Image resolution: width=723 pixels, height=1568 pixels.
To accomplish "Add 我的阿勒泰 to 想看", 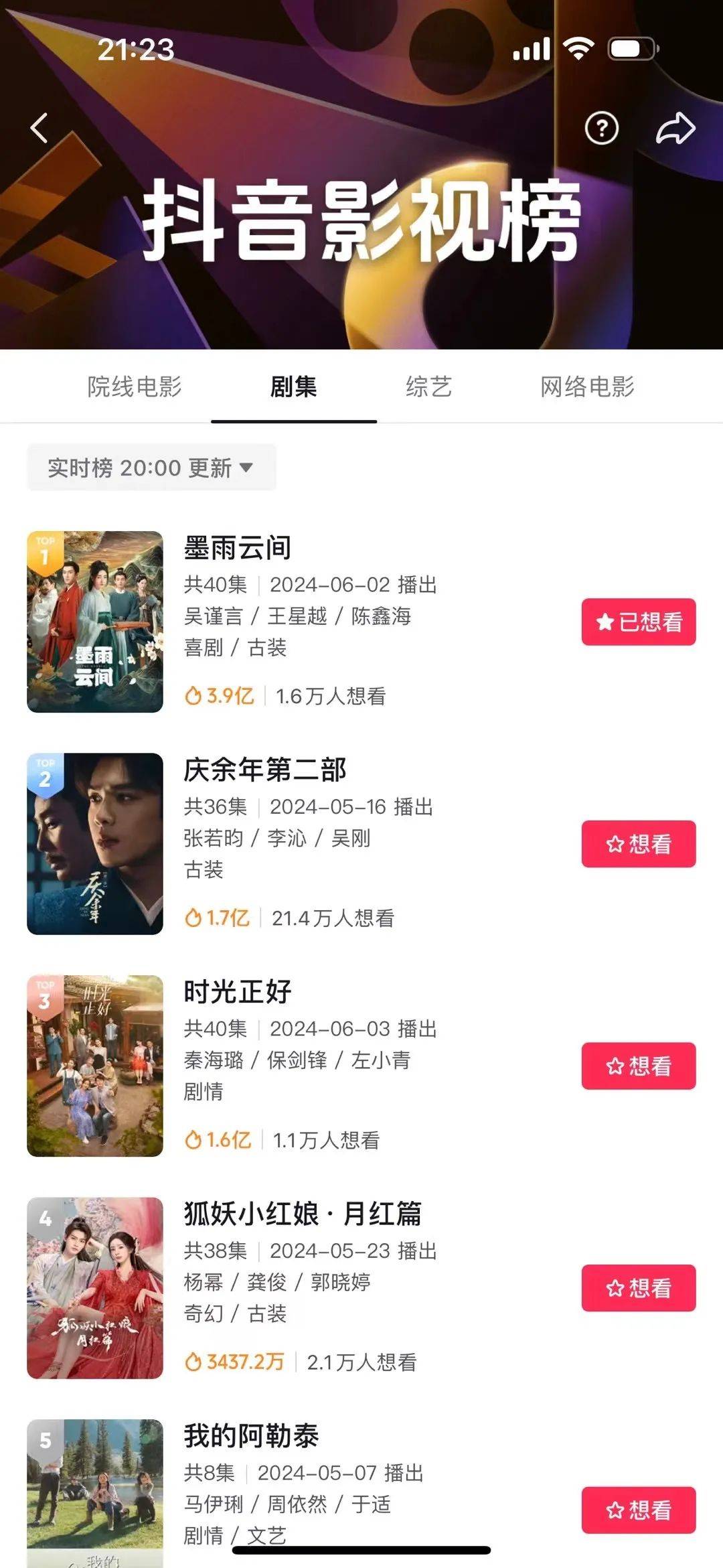I will [638, 1510].
